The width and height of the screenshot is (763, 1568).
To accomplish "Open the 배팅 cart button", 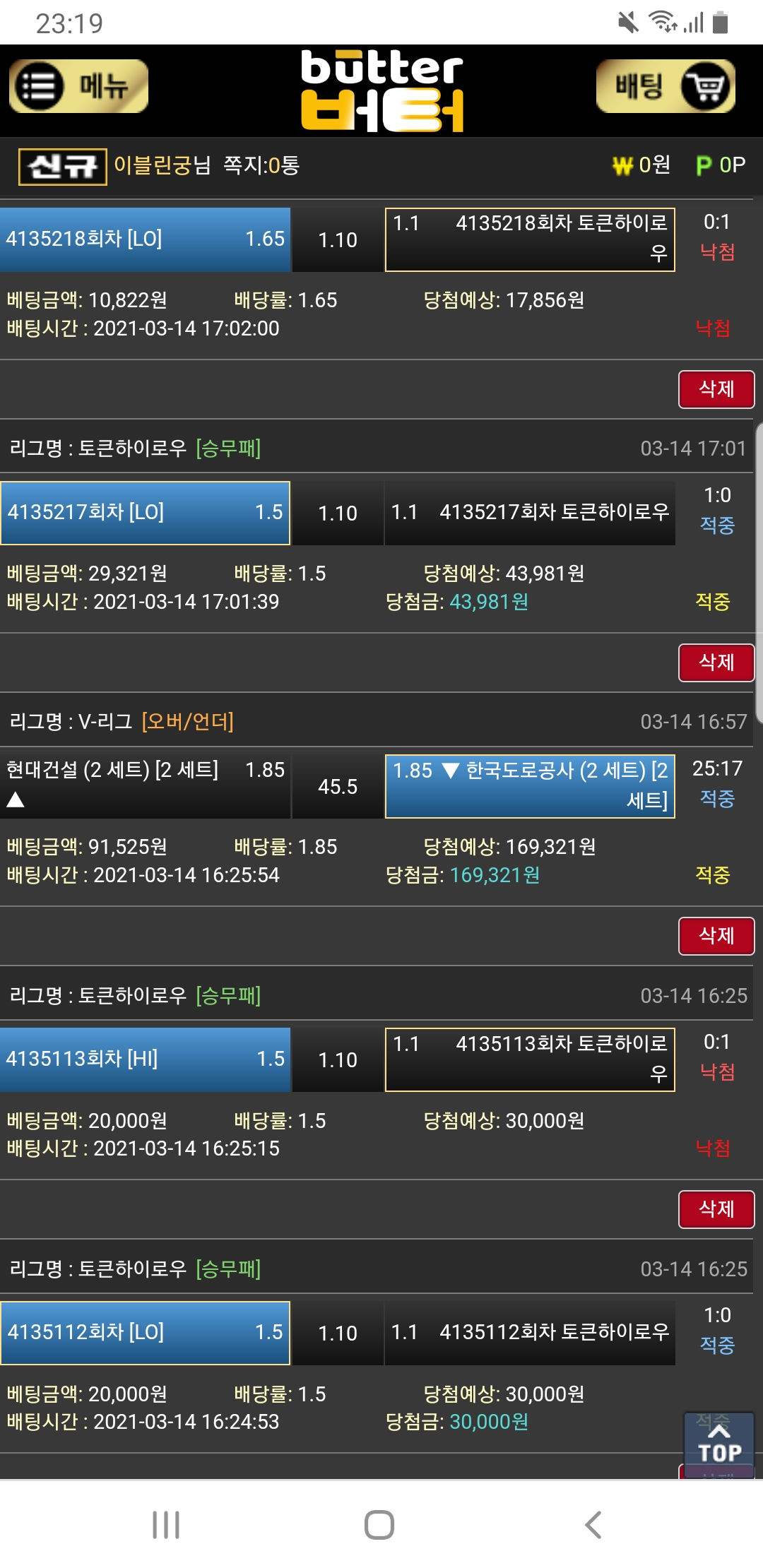I will pyautogui.click(x=666, y=86).
